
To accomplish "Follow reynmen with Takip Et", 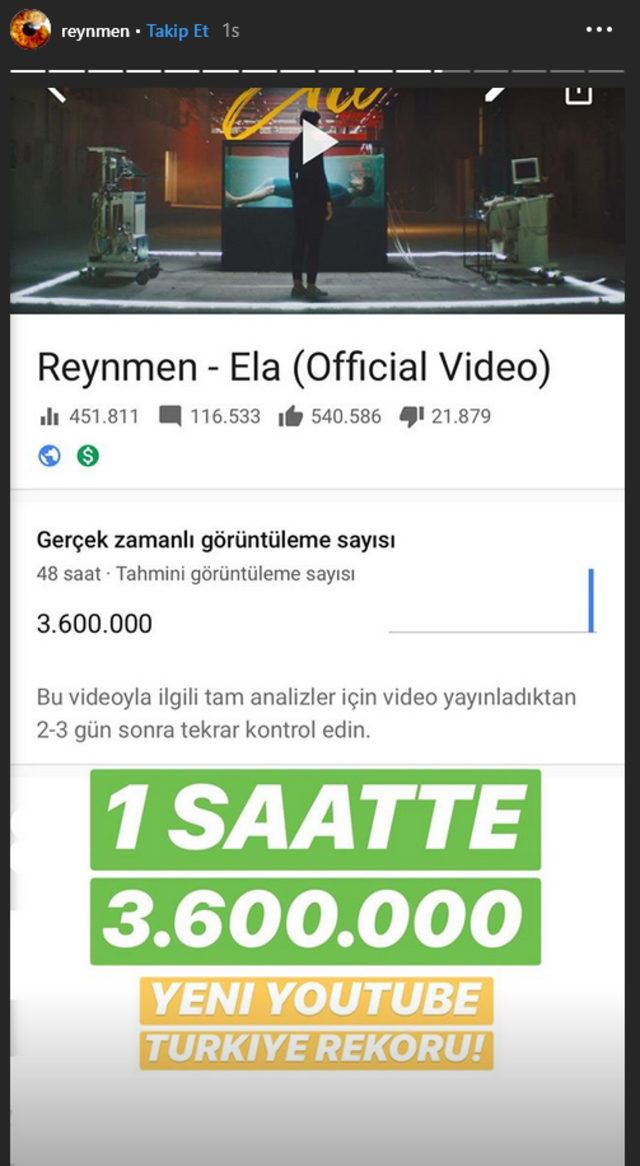I will click(178, 30).
